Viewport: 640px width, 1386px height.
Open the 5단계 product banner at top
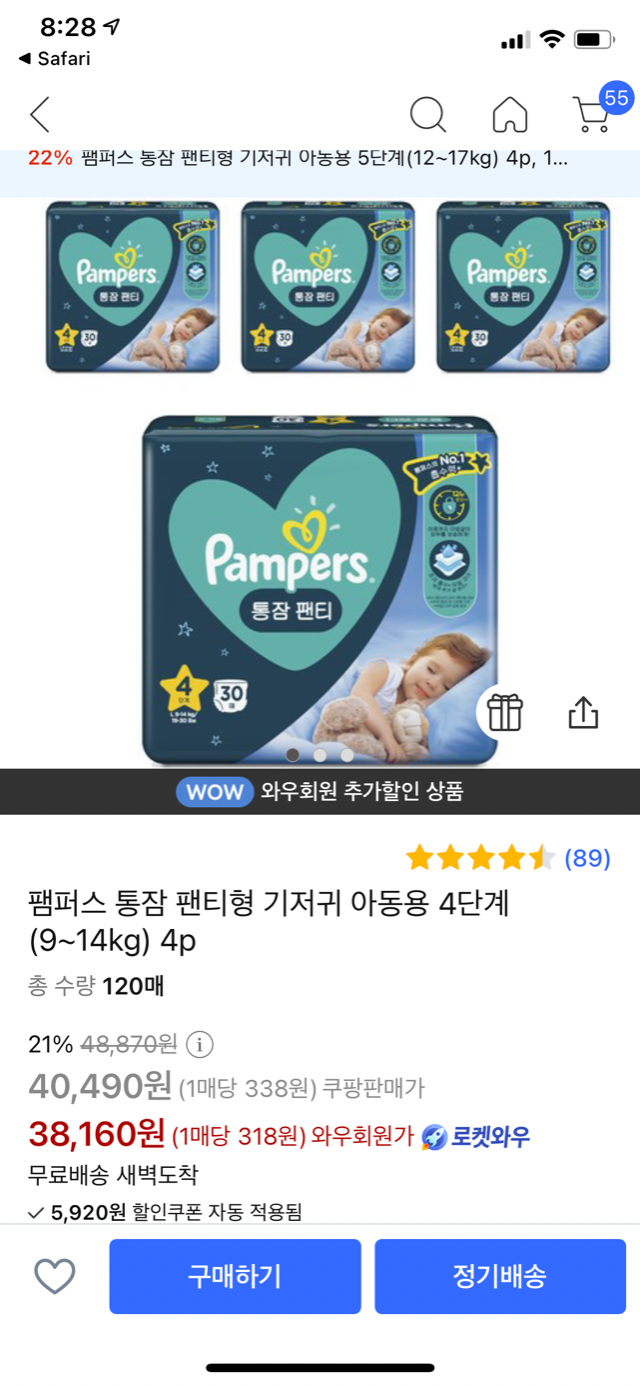tap(320, 159)
